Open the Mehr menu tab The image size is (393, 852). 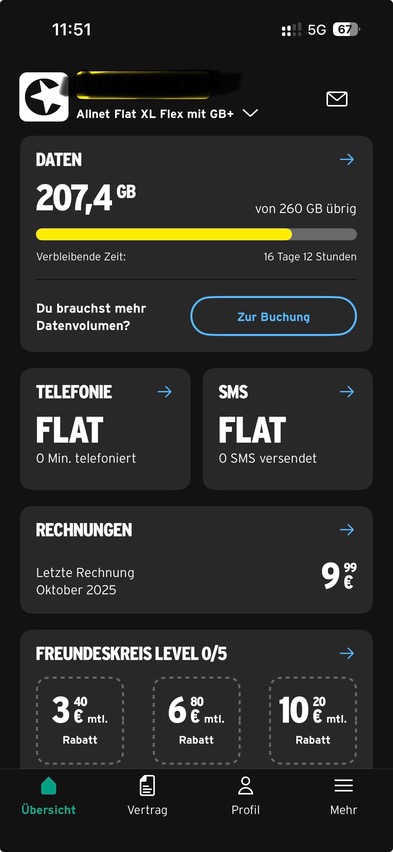[344, 795]
